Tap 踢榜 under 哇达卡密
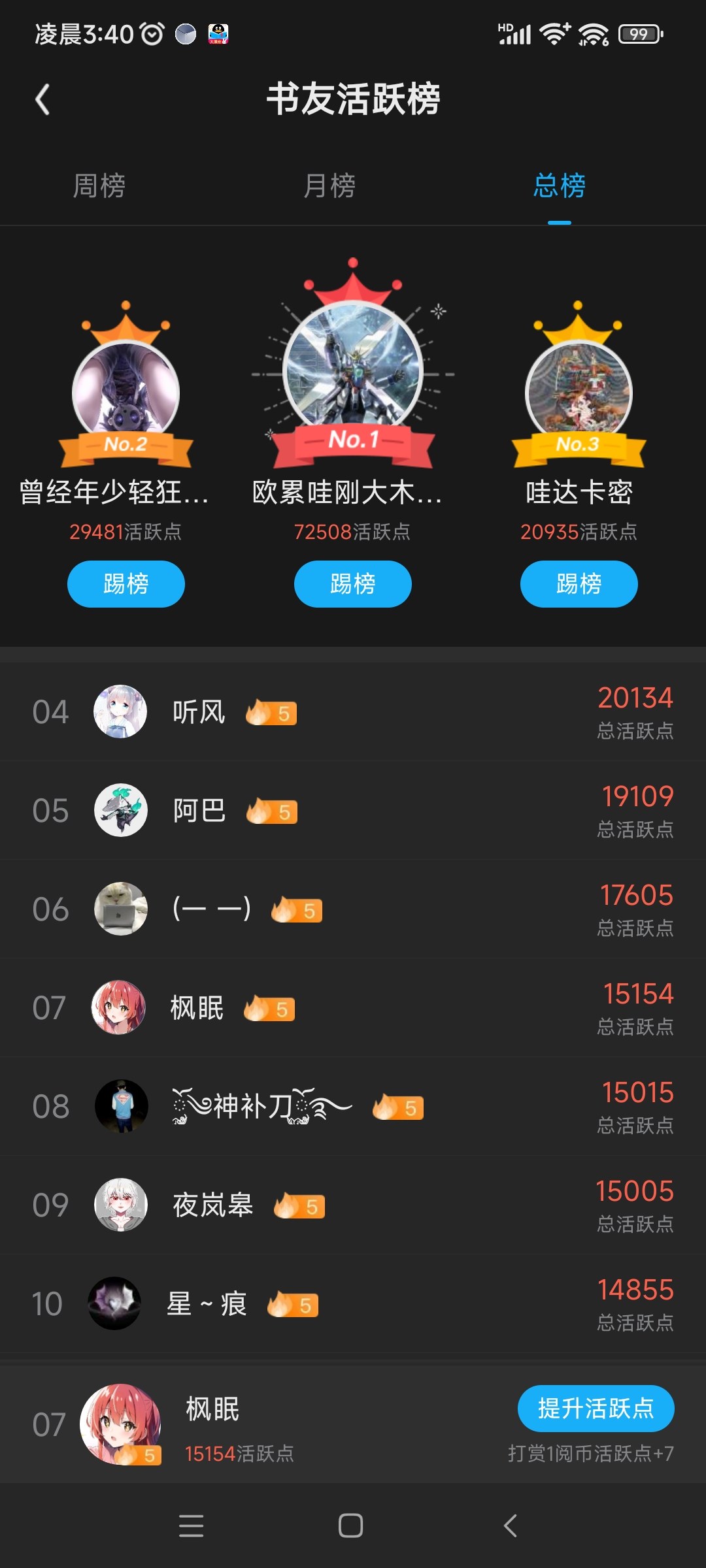706x1568 pixels. [579, 584]
